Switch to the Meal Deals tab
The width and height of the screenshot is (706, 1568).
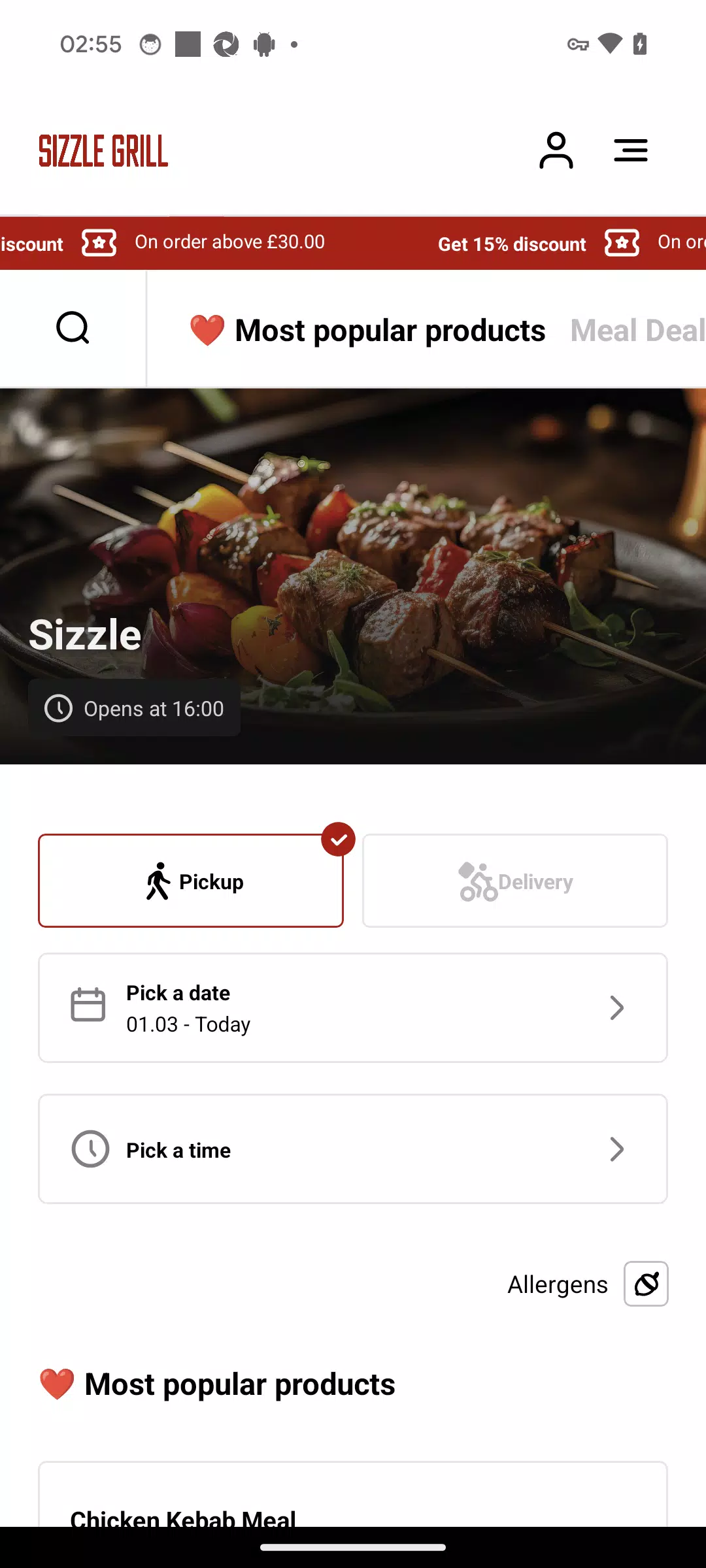click(637, 329)
